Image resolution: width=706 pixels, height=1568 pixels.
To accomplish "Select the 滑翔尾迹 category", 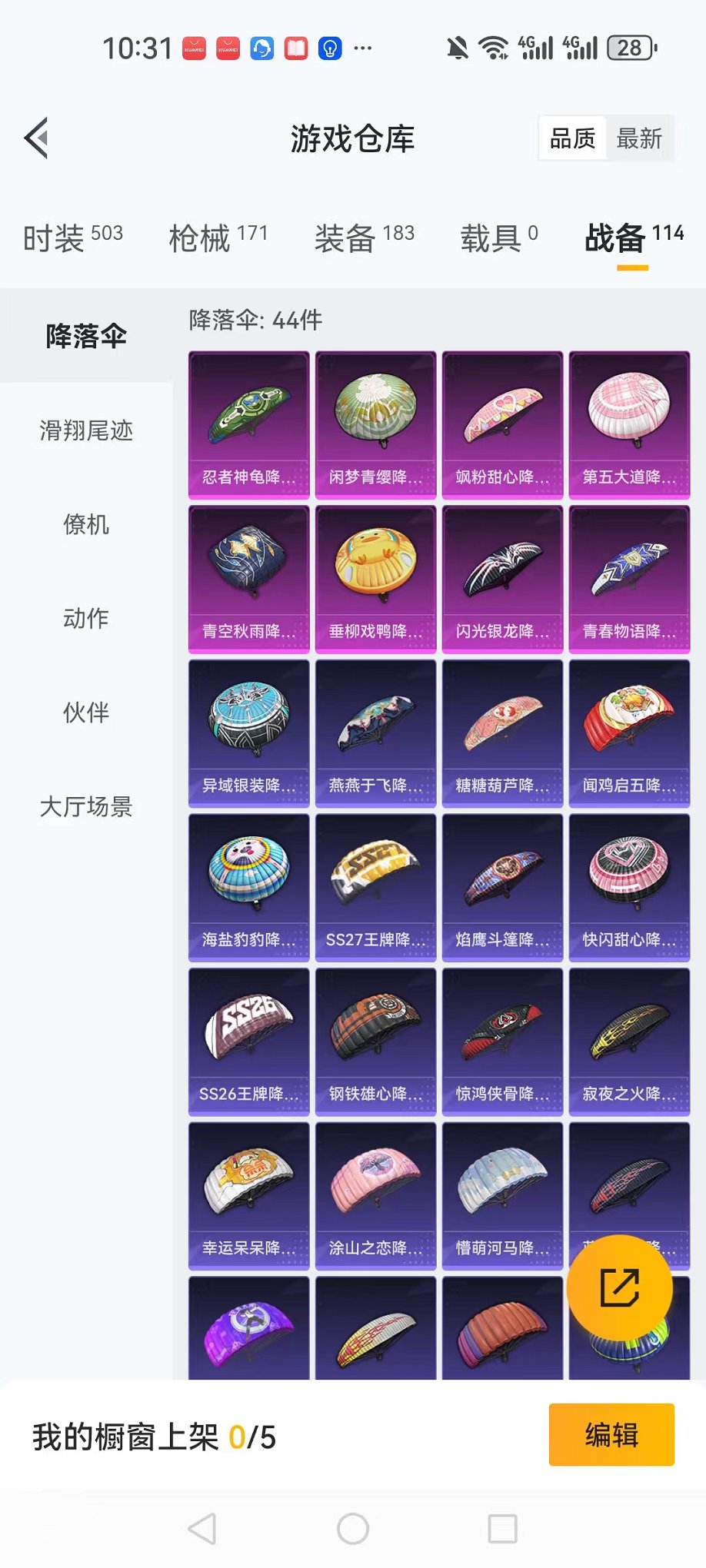I will tap(86, 430).
